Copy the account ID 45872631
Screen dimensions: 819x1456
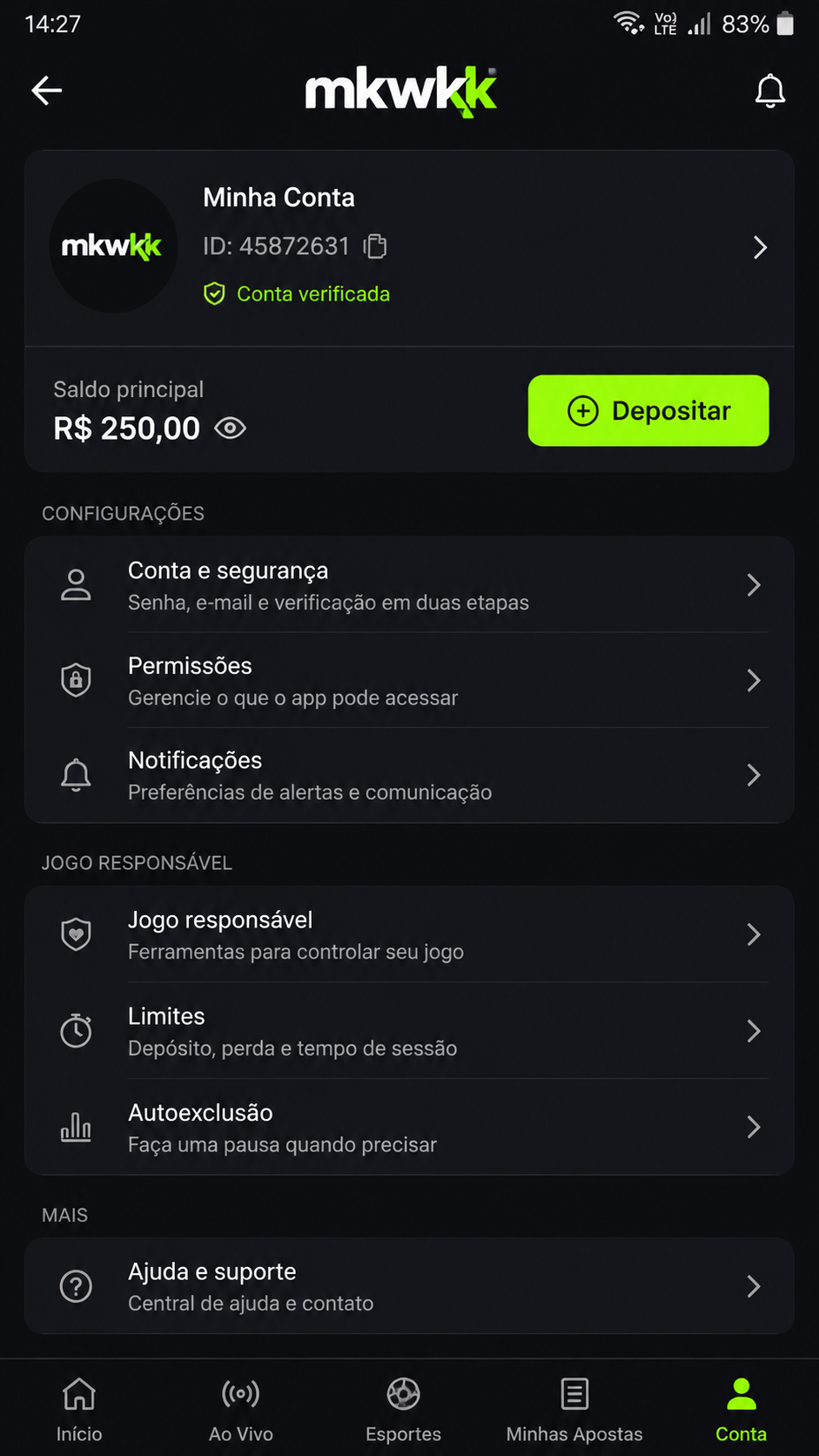point(375,246)
